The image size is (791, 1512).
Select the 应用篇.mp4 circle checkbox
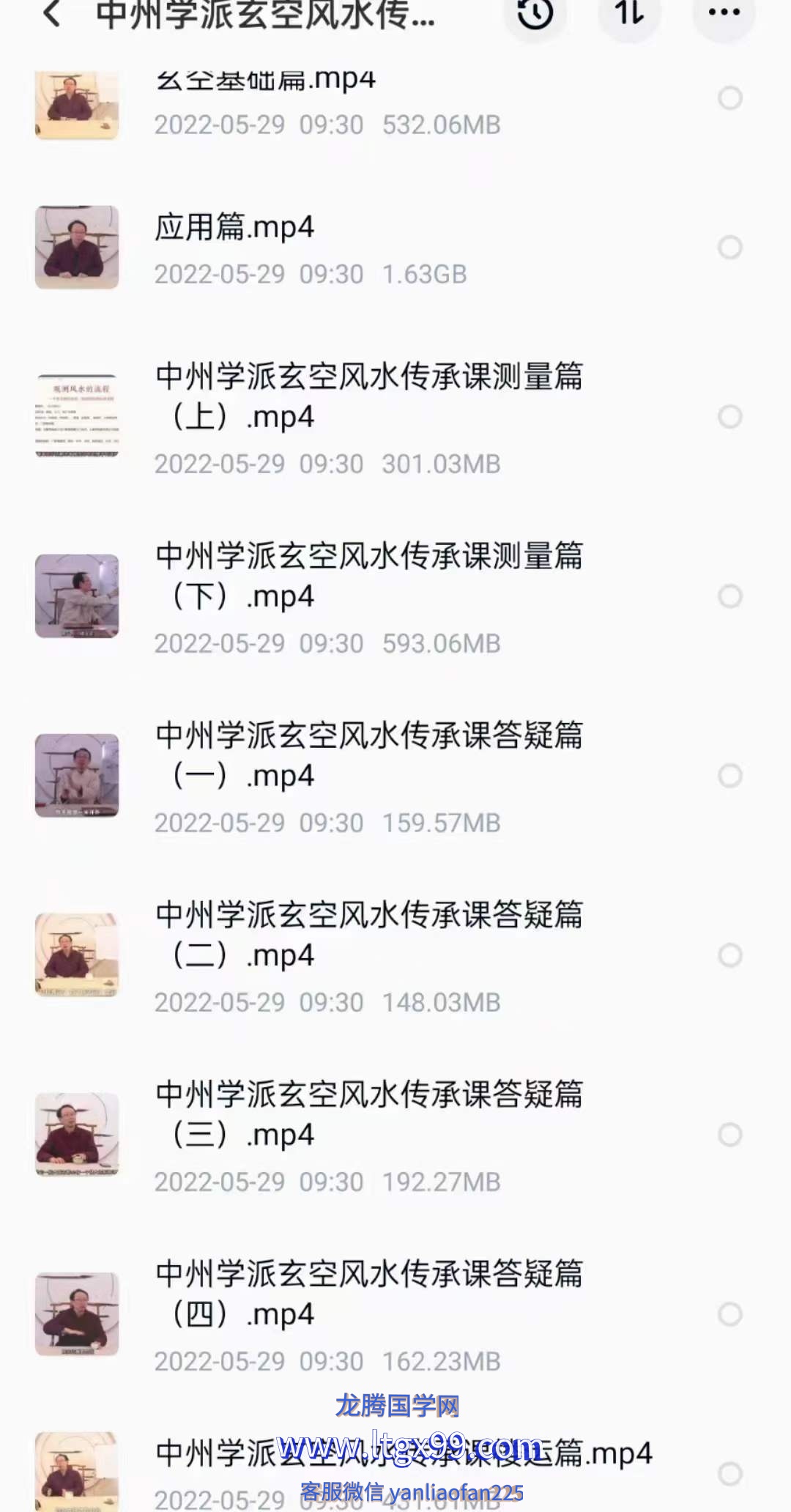[729, 248]
